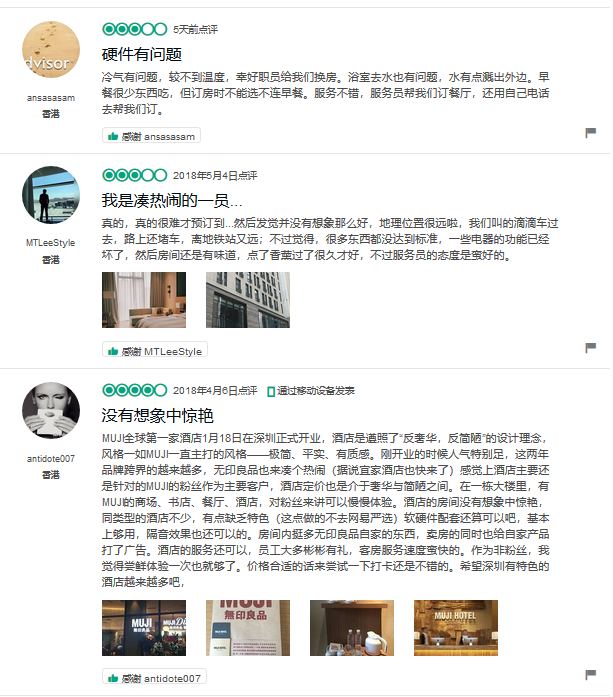Thank antidote007 for the review
The height and width of the screenshot is (697, 613).
(x=154, y=679)
